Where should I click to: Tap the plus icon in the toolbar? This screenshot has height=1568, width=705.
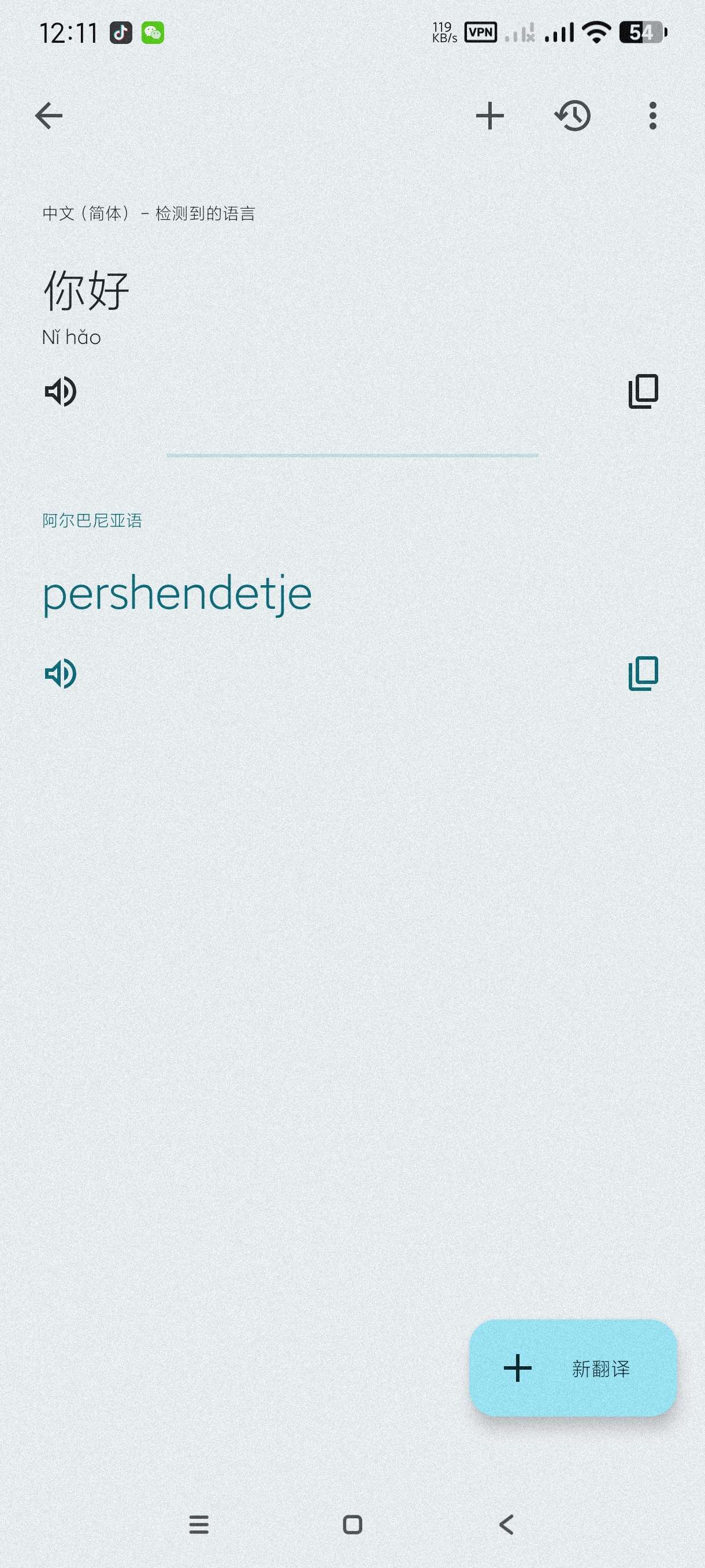(489, 116)
